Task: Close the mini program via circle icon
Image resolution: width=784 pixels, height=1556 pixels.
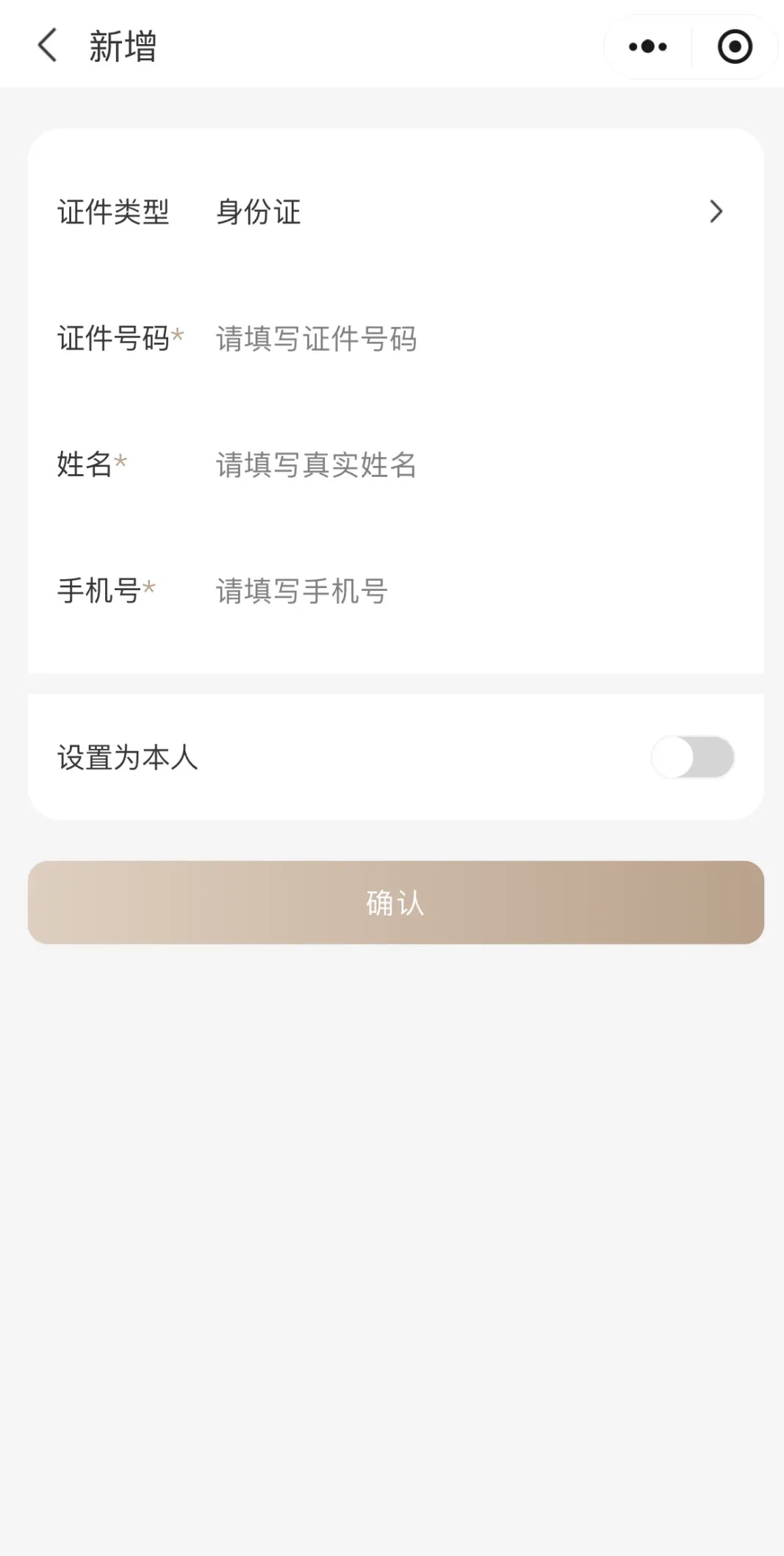Action: tap(735, 46)
